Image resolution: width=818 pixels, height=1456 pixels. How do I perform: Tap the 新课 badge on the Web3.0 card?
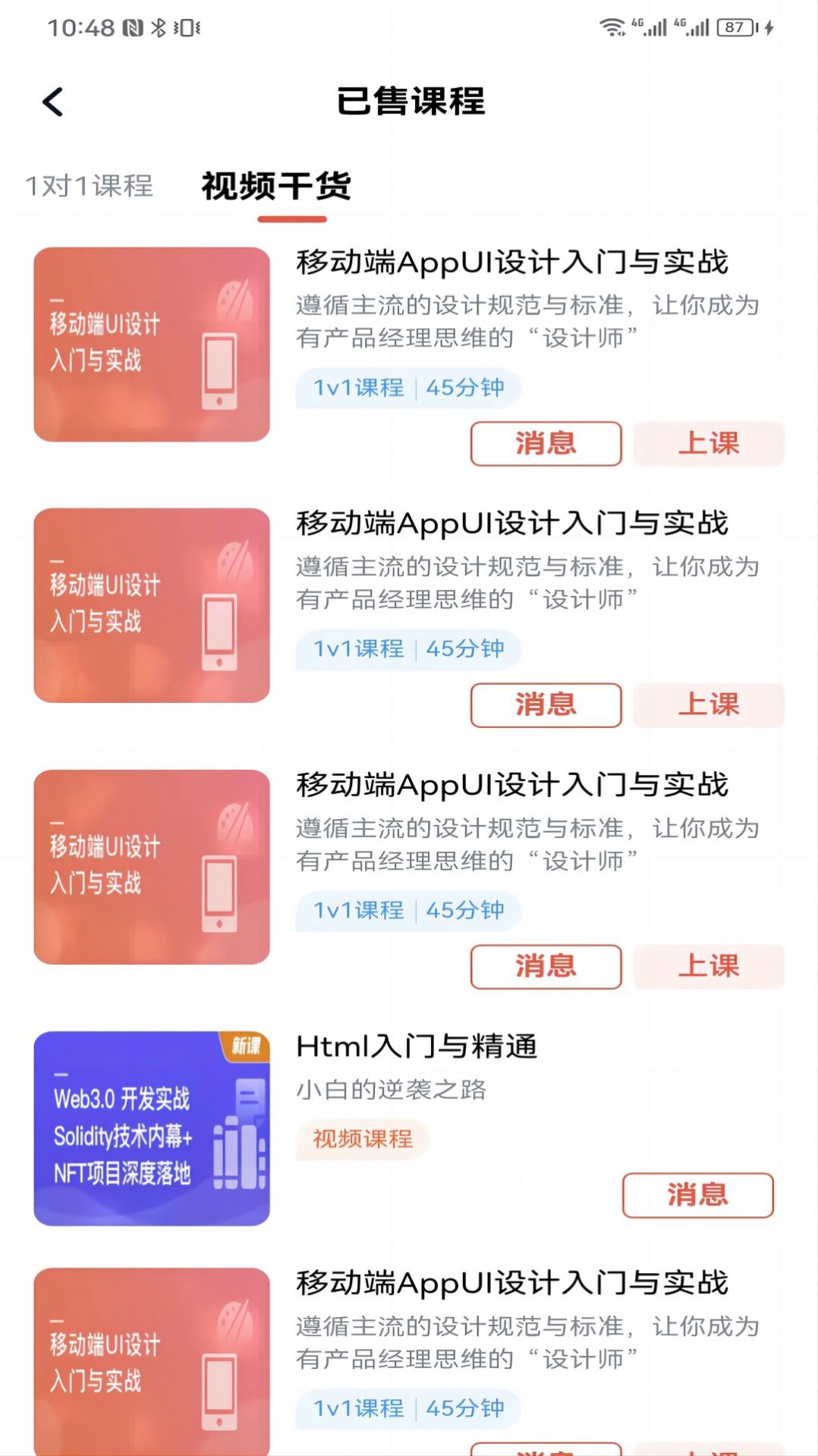(247, 1045)
